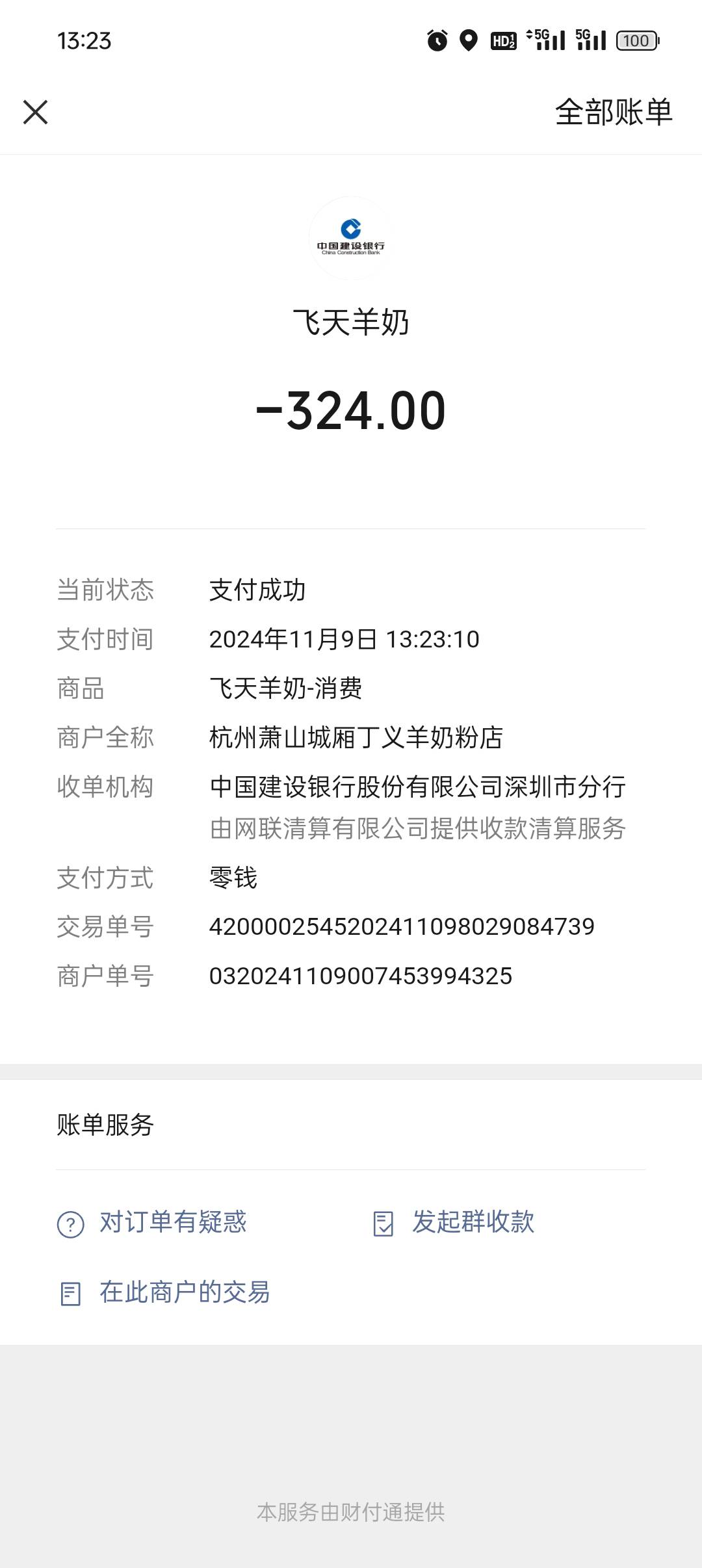Tap 对订单有疑惑 for order help
Screen dimensions: 702x1568
[x=153, y=1223]
